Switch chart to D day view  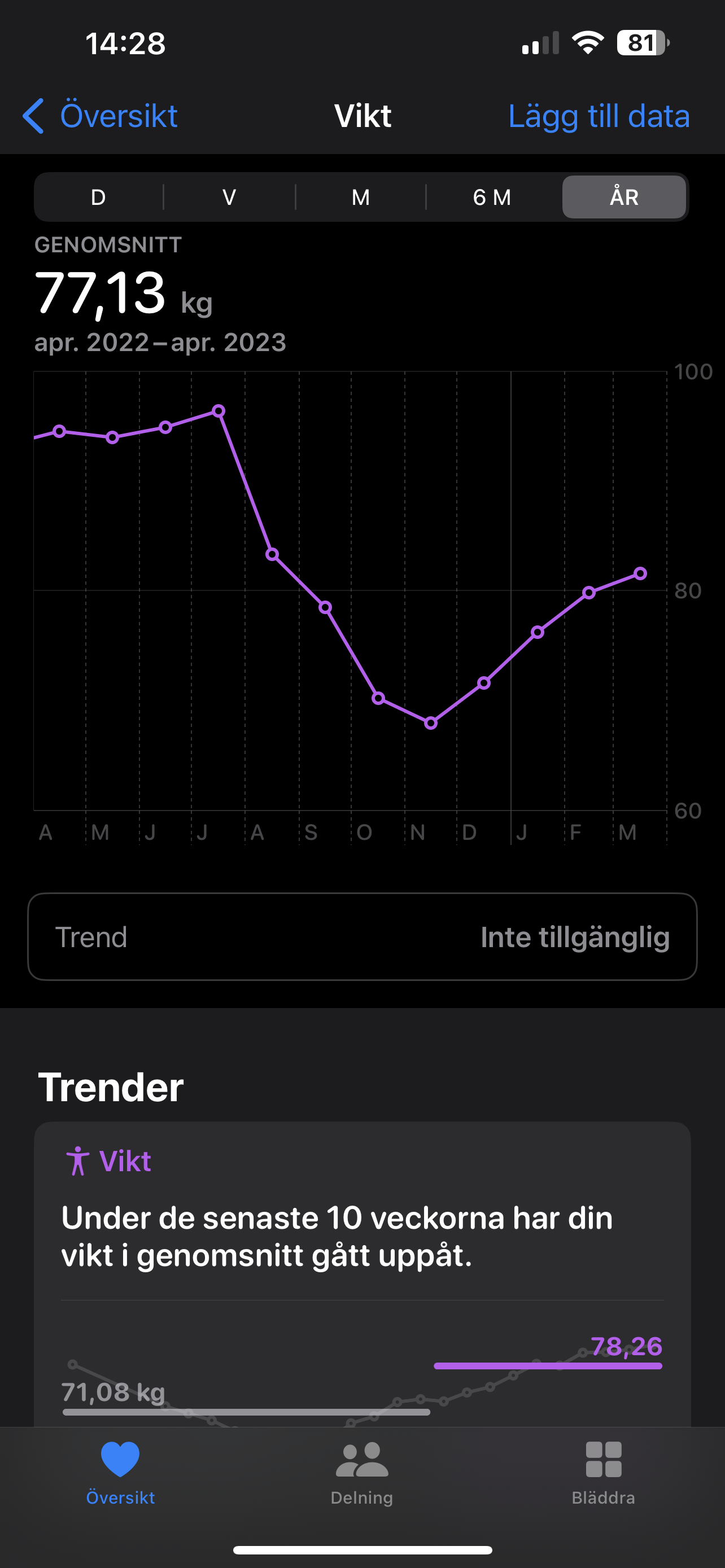(99, 197)
